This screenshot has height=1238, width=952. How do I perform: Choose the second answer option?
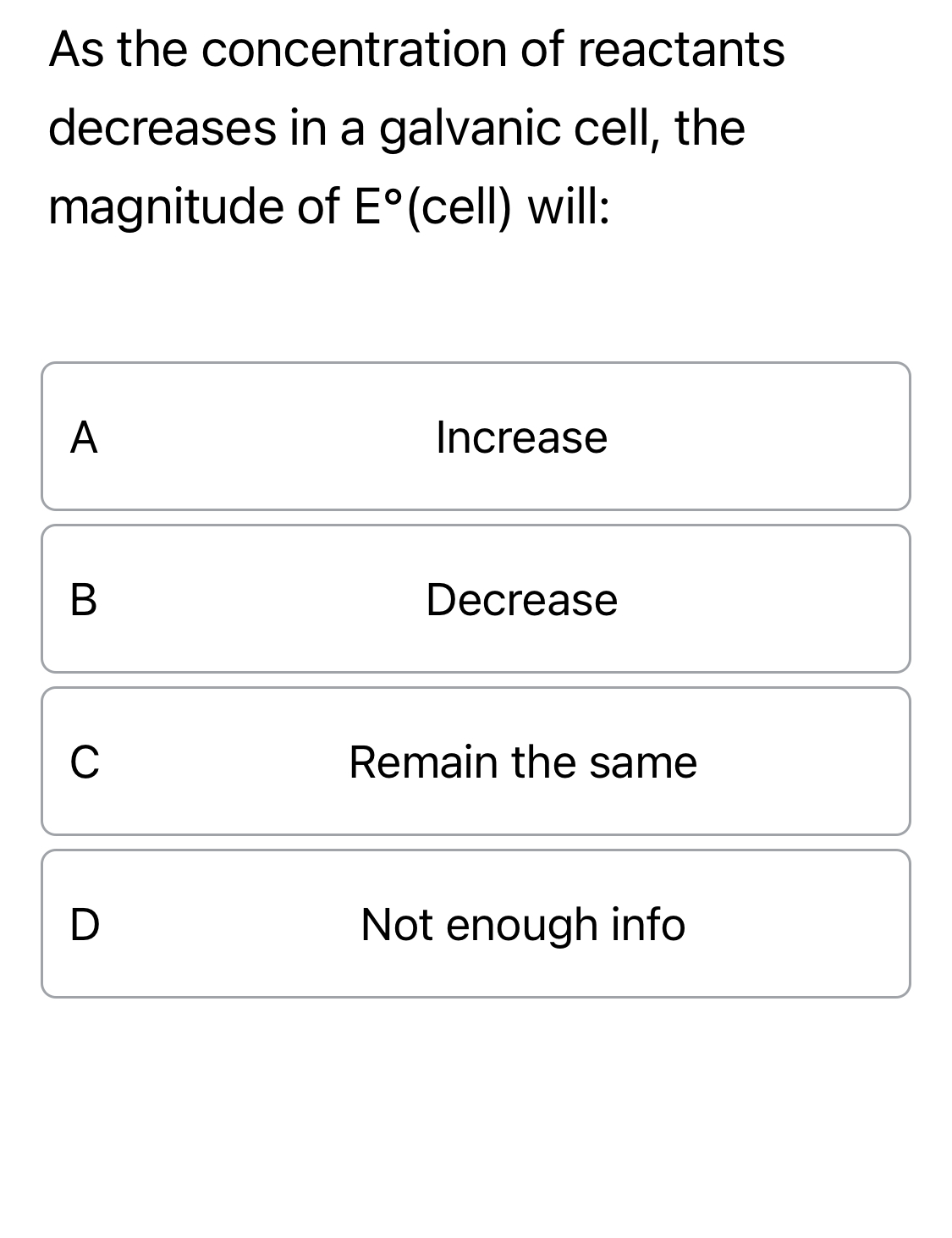(x=476, y=598)
